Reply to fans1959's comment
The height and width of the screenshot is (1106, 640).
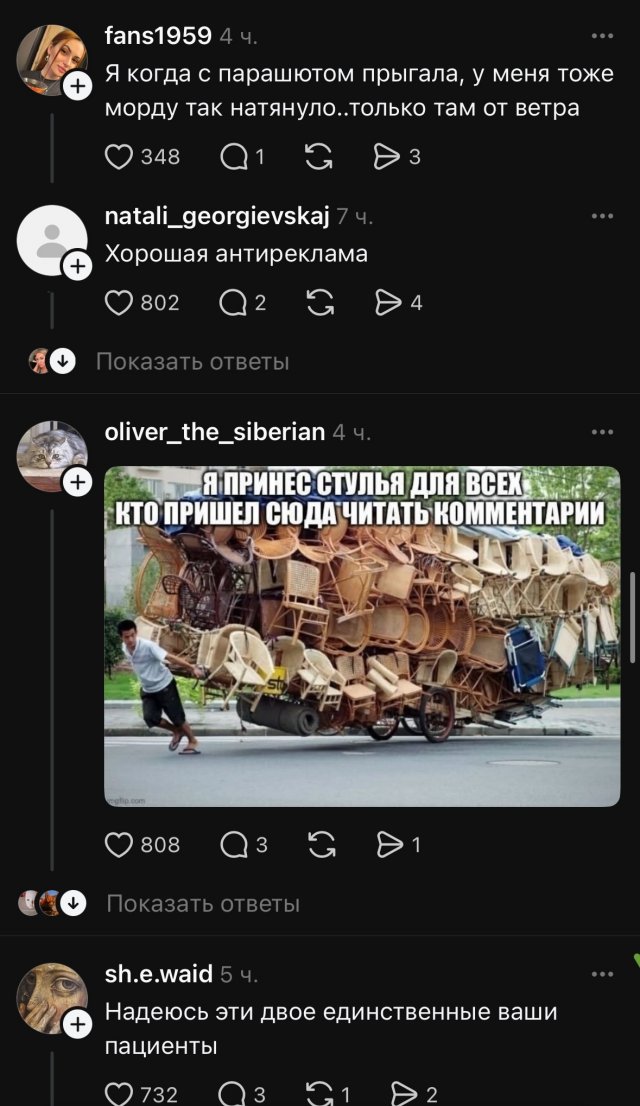click(235, 157)
